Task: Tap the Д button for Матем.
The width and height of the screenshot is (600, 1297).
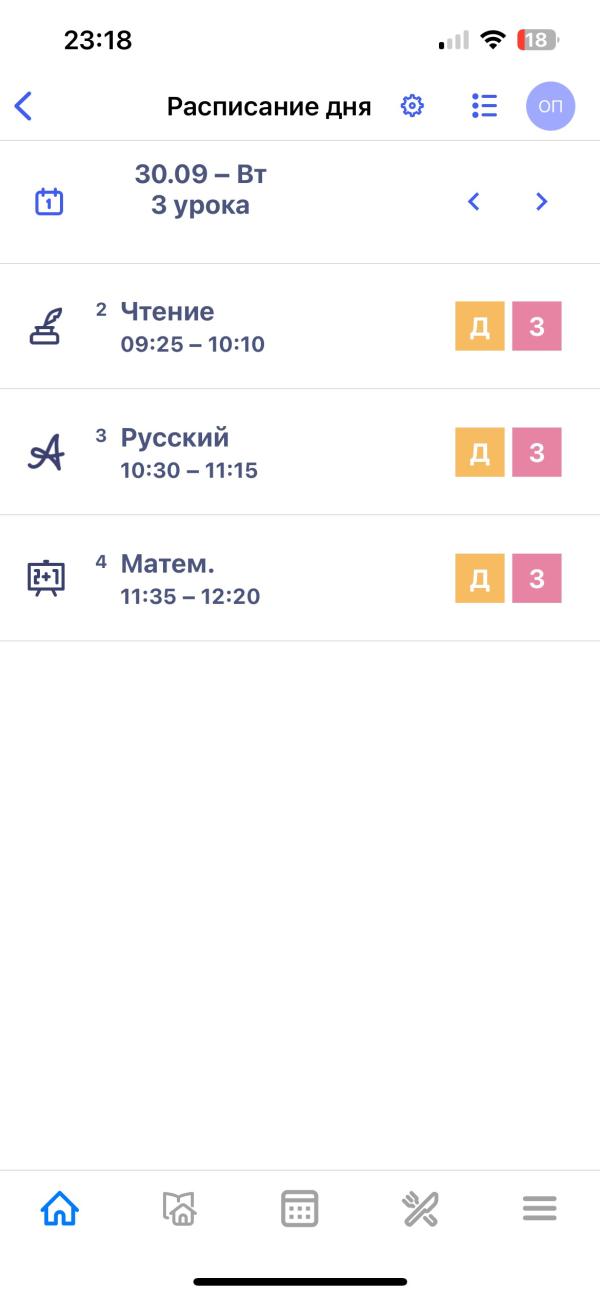Action: [480, 578]
